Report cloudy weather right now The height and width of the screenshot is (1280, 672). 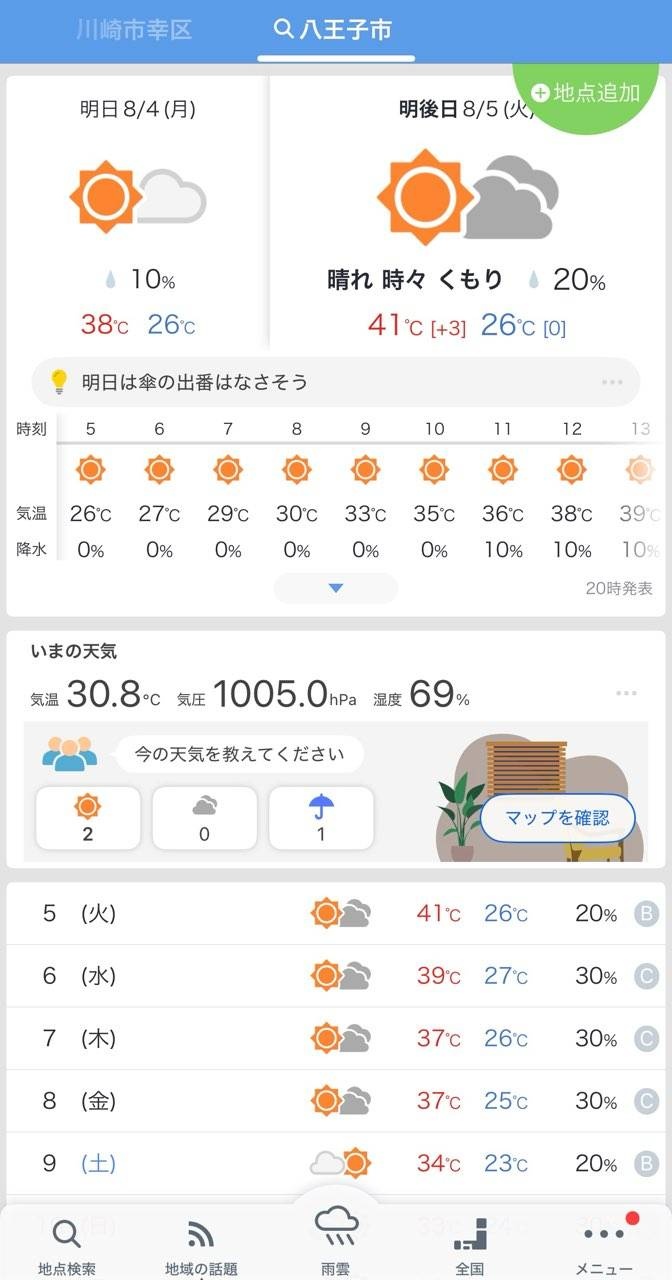(x=204, y=818)
